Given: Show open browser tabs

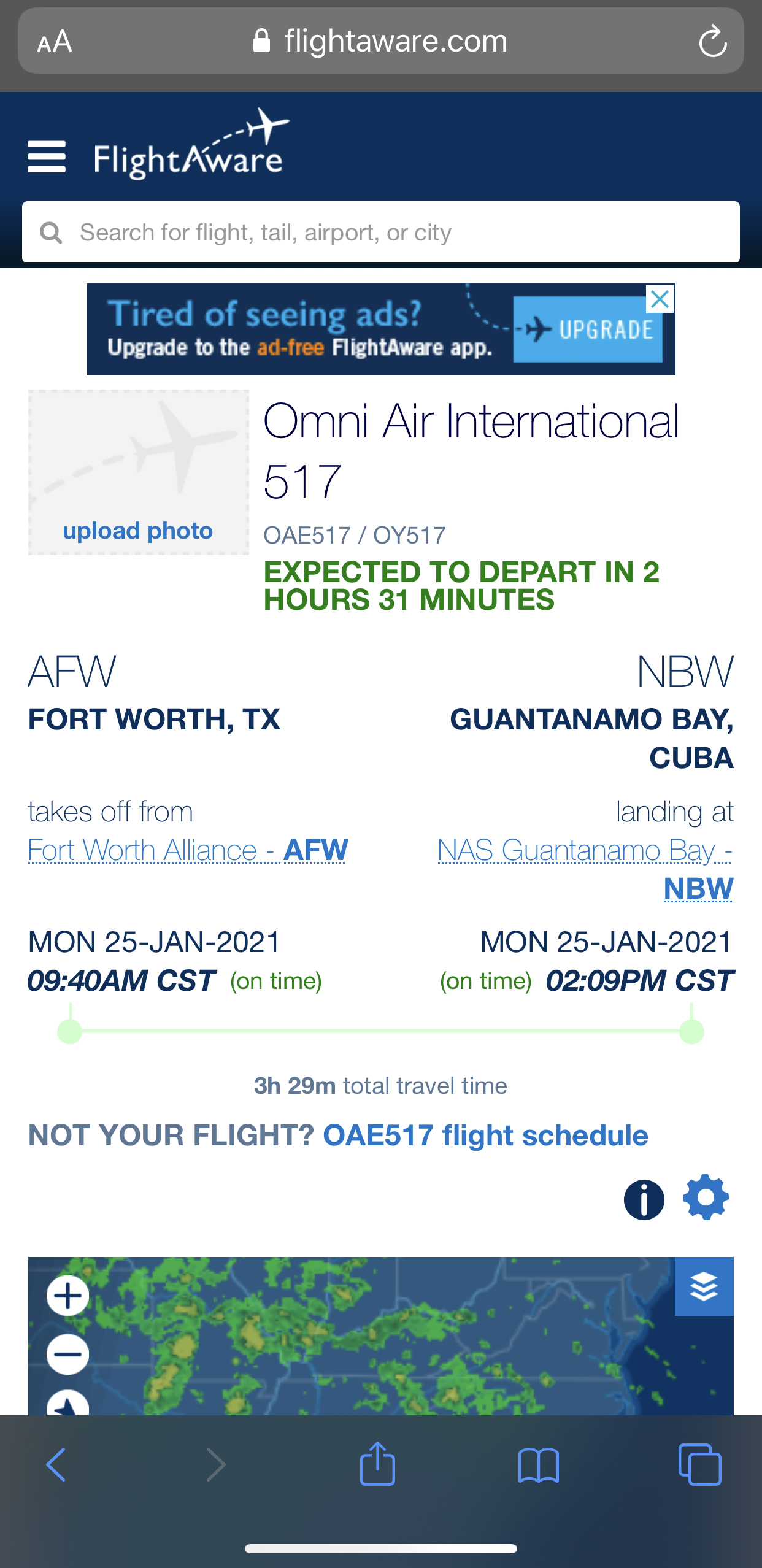Looking at the screenshot, I should click(700, 1465).
